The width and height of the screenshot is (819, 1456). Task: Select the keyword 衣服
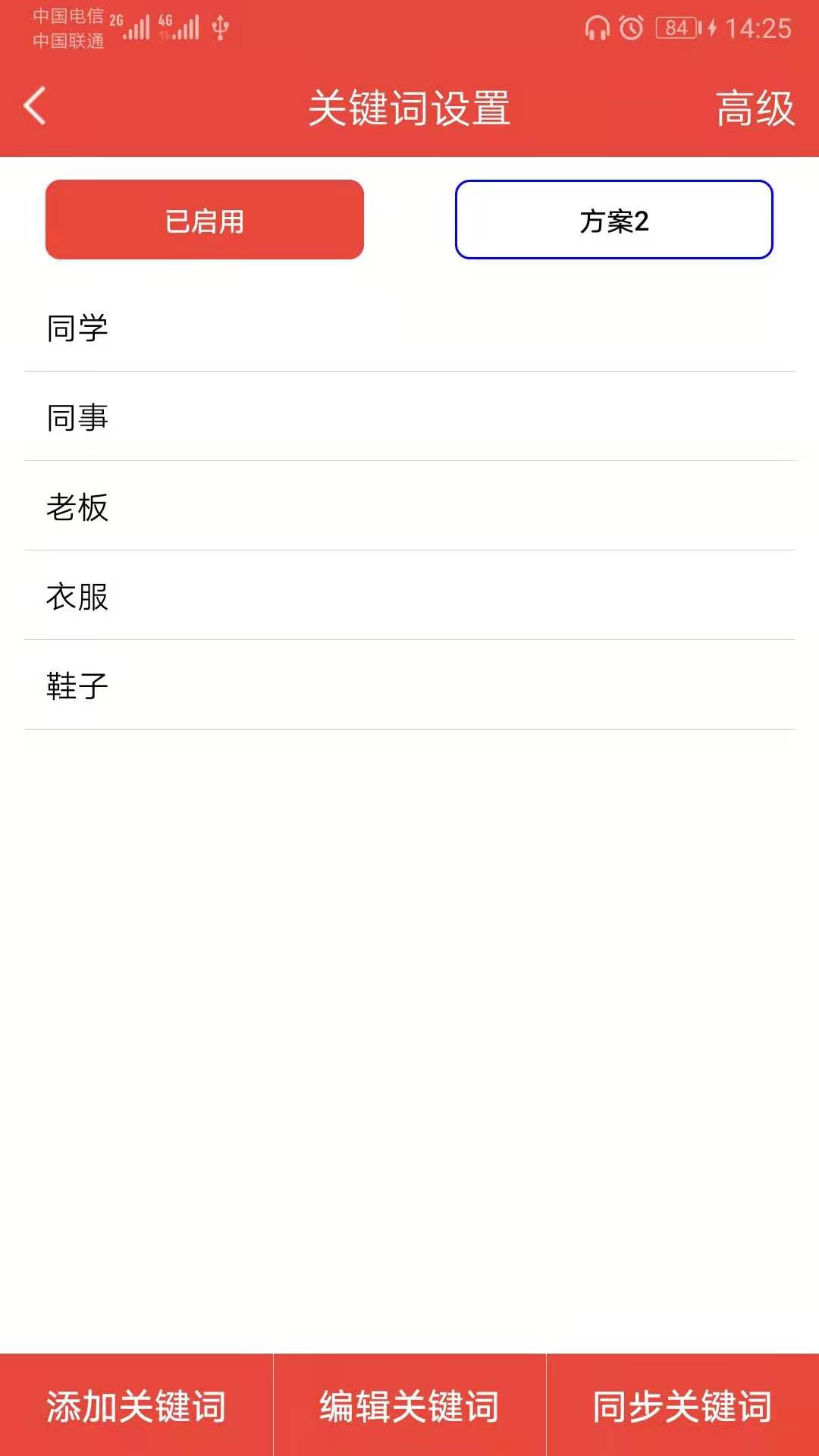coord(77,596)
